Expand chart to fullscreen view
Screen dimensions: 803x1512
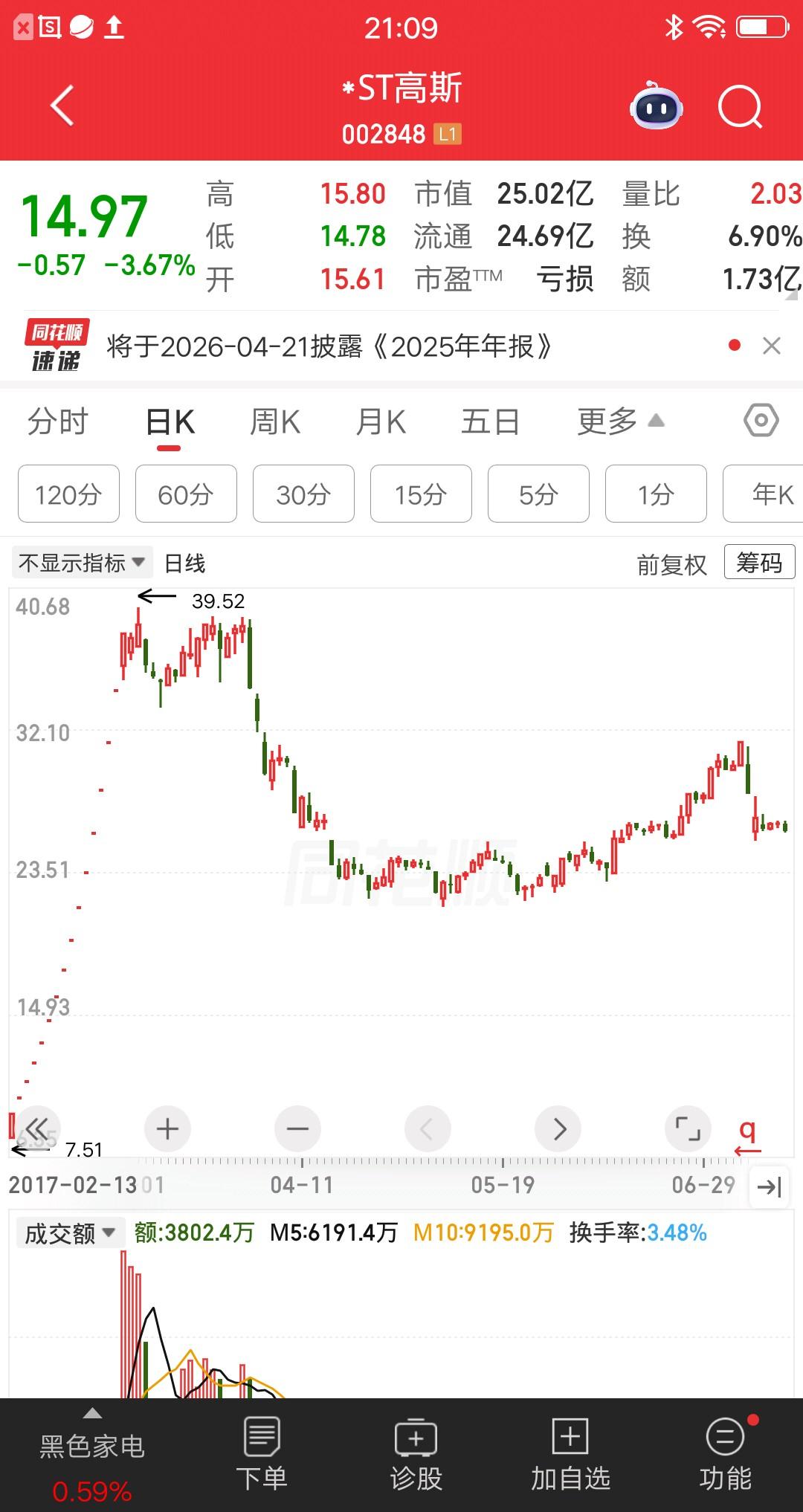tap(687, 1128)
